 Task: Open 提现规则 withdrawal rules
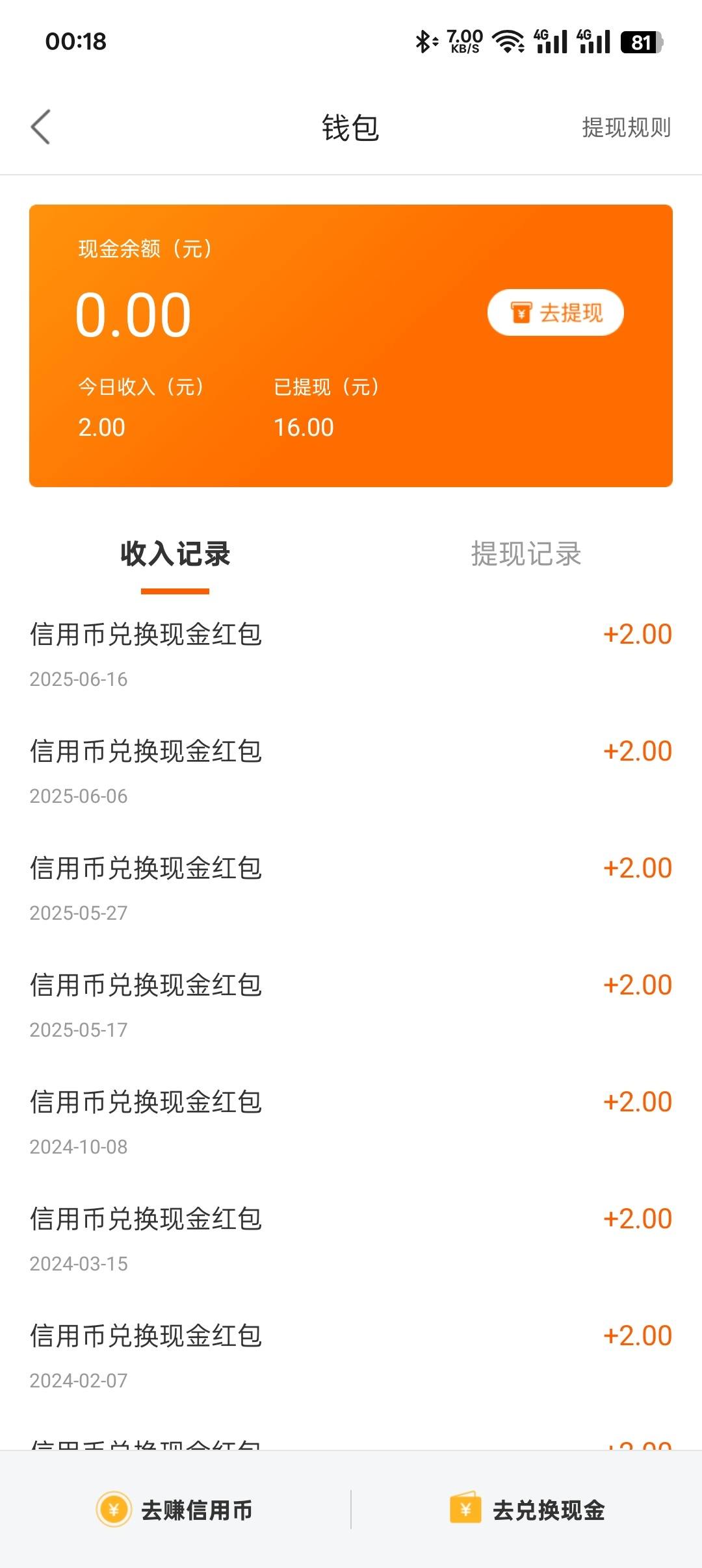click(x=626, y=127)
